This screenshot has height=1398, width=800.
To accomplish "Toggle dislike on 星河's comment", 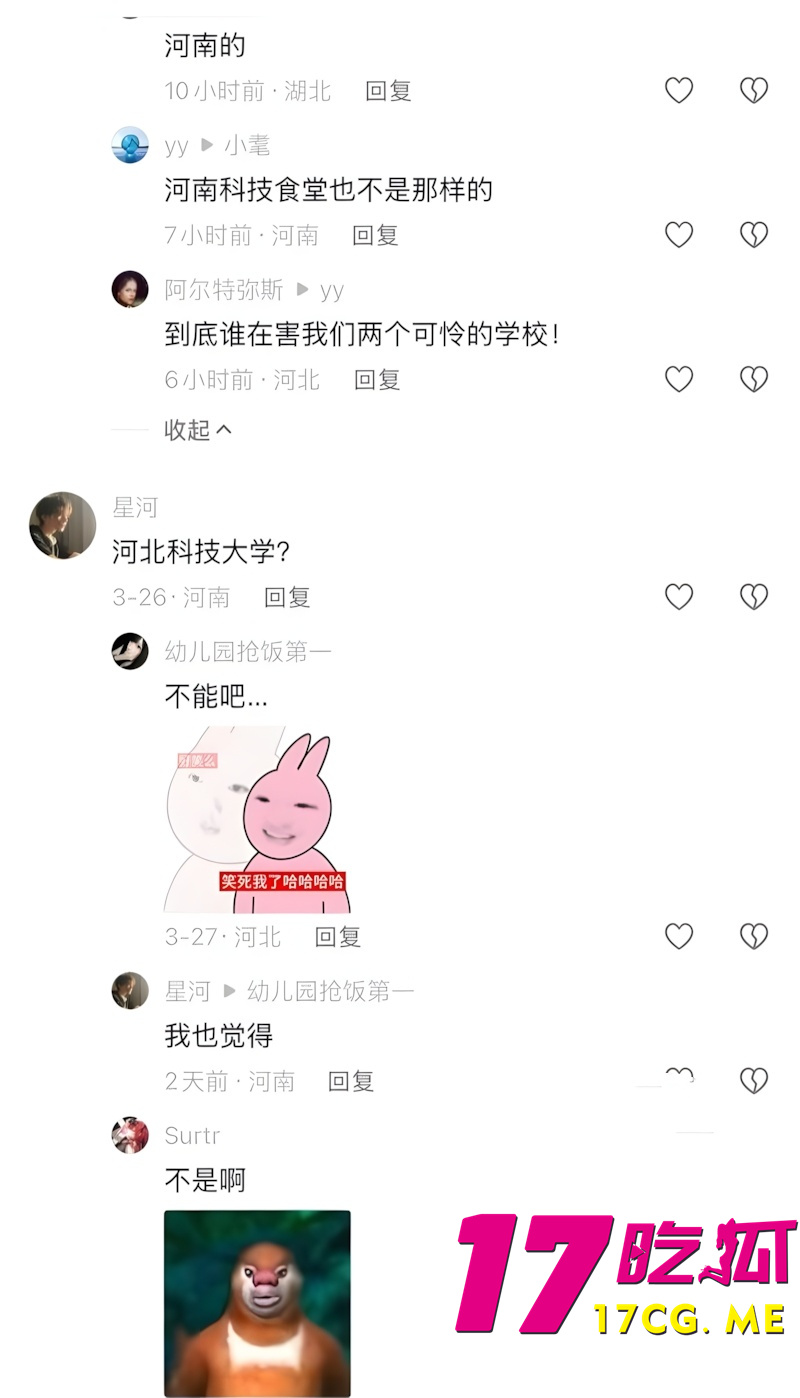I will coord(753,597).
